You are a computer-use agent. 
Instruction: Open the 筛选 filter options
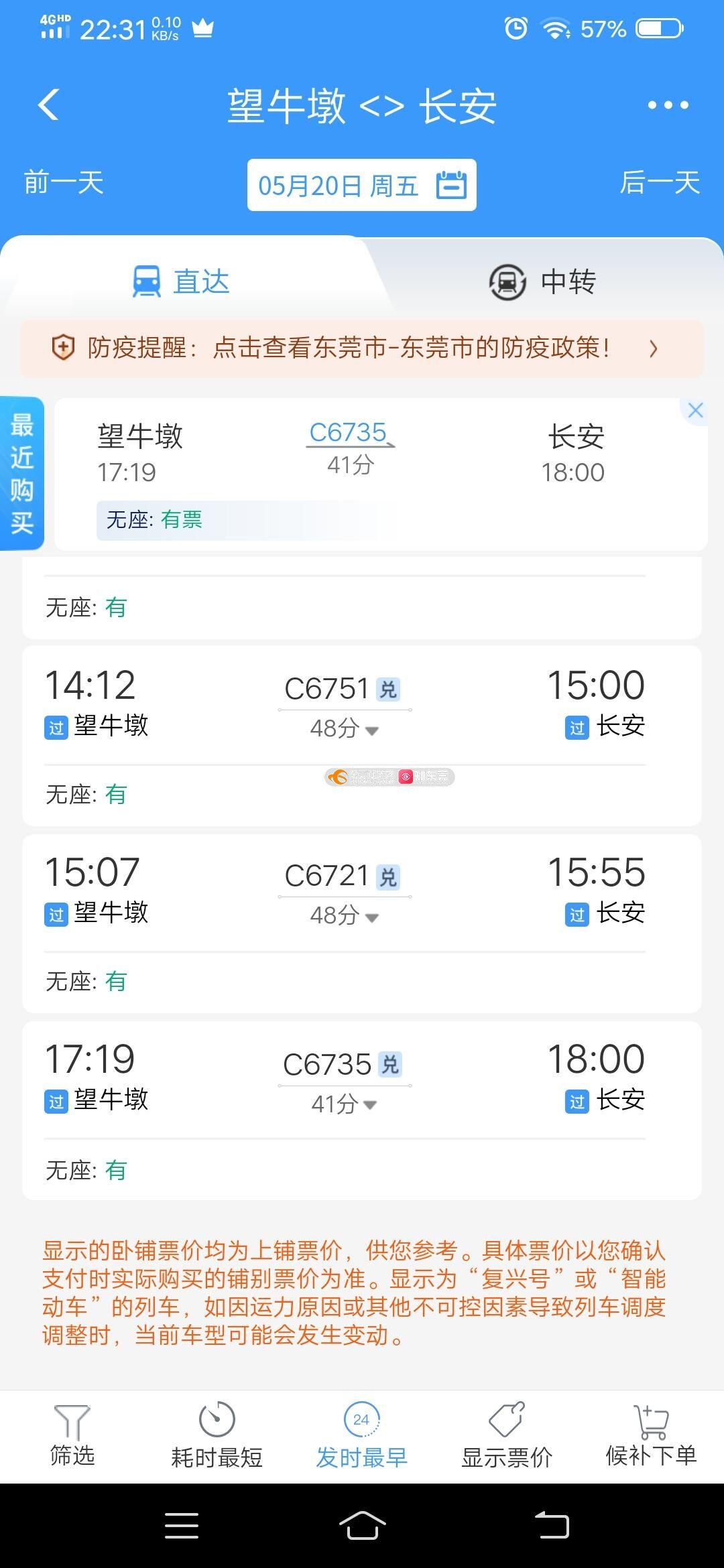click(72, 1435)
